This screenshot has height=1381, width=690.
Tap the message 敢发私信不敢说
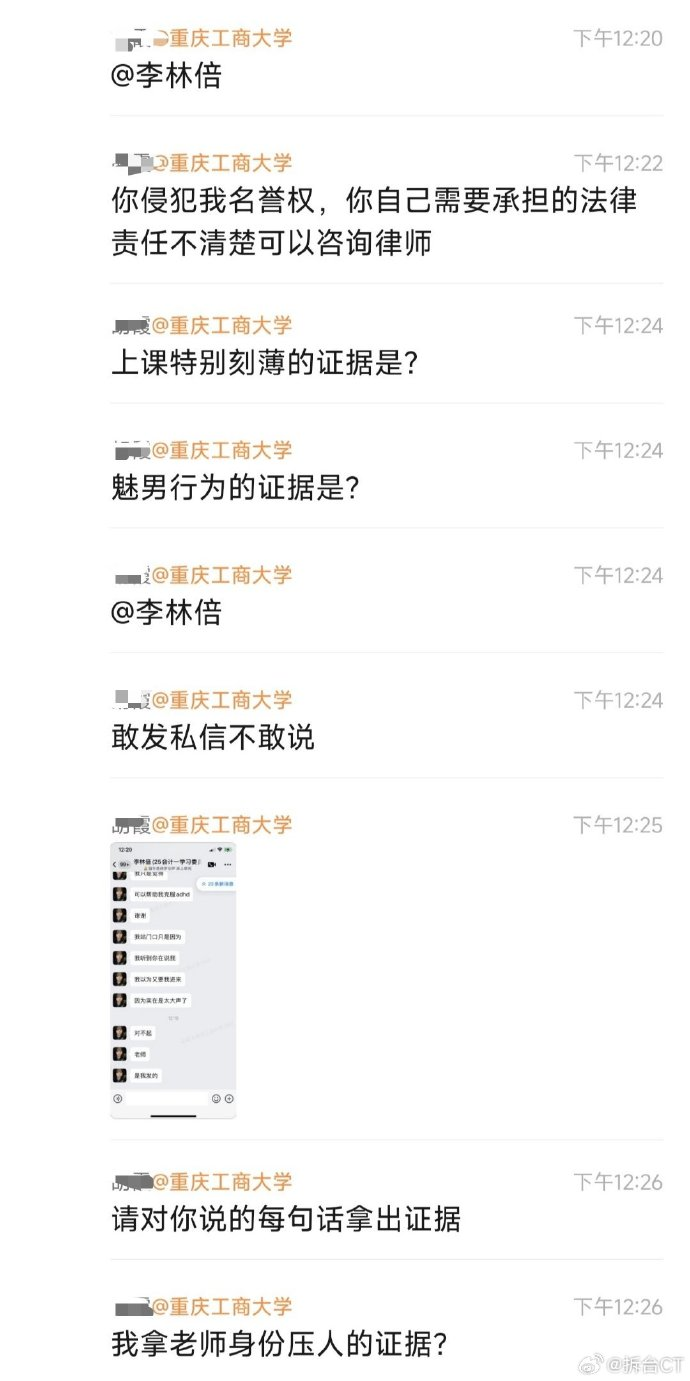point(213,737)
